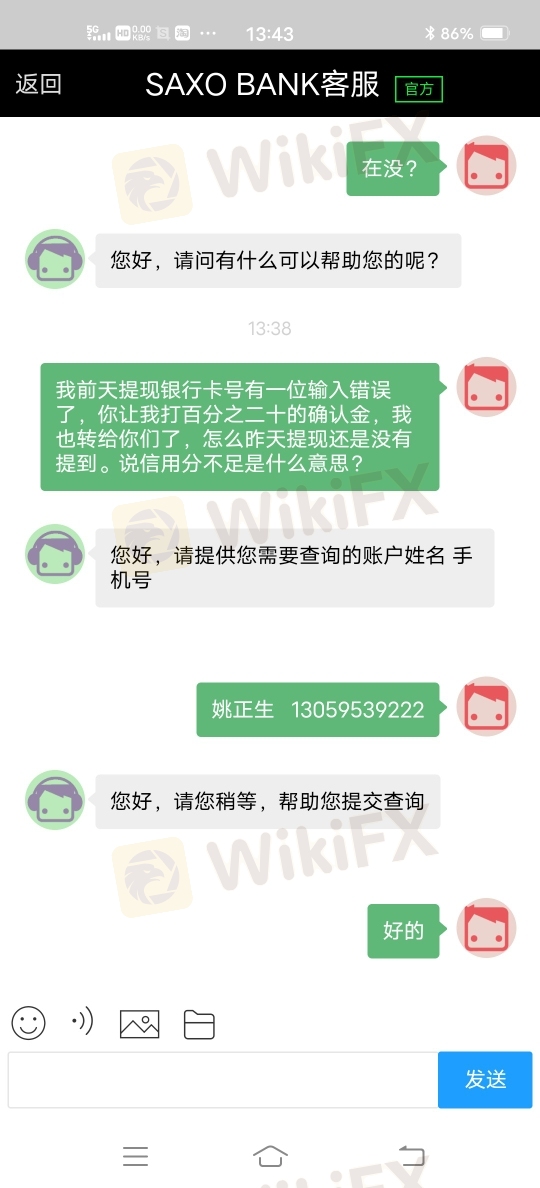Start a voice message
The height and width of the screenshot is (1188, 540).
pos(82,1022)
